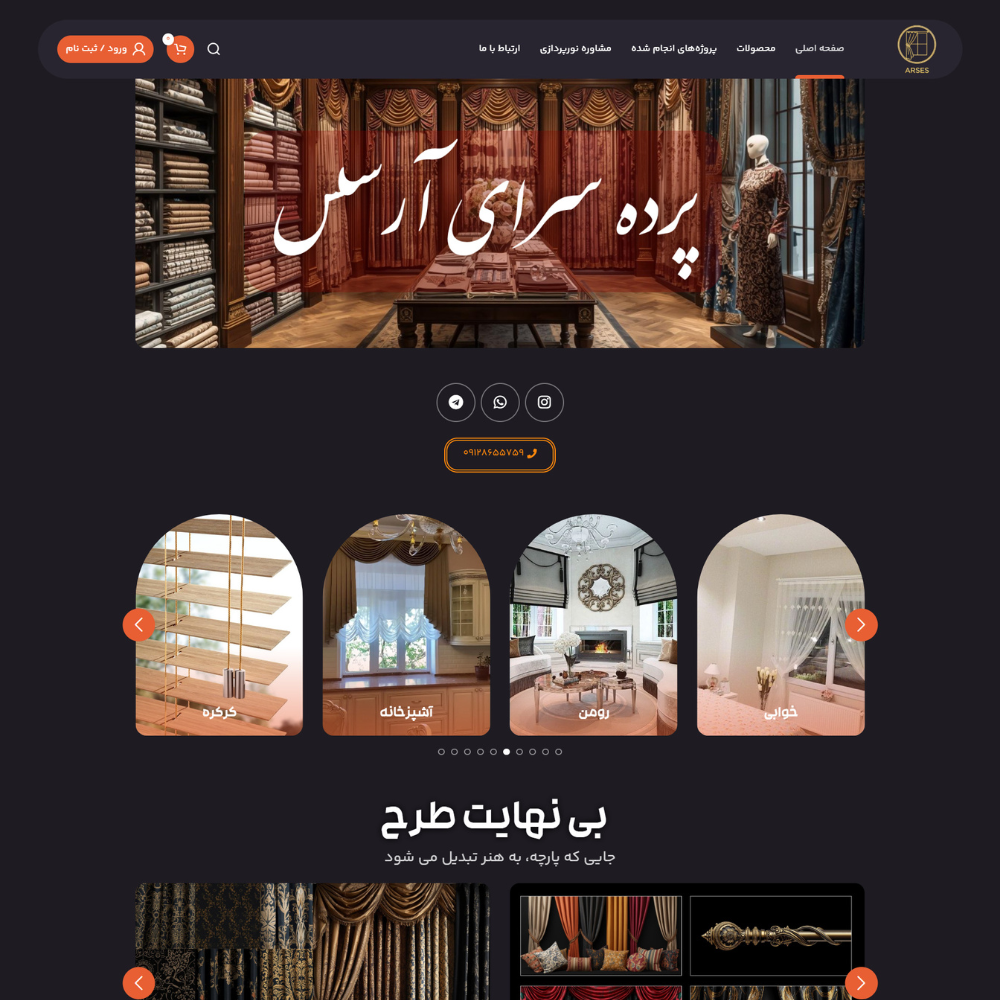
Task: Show previous categories with the carousel left arrow
Action: 139,625
